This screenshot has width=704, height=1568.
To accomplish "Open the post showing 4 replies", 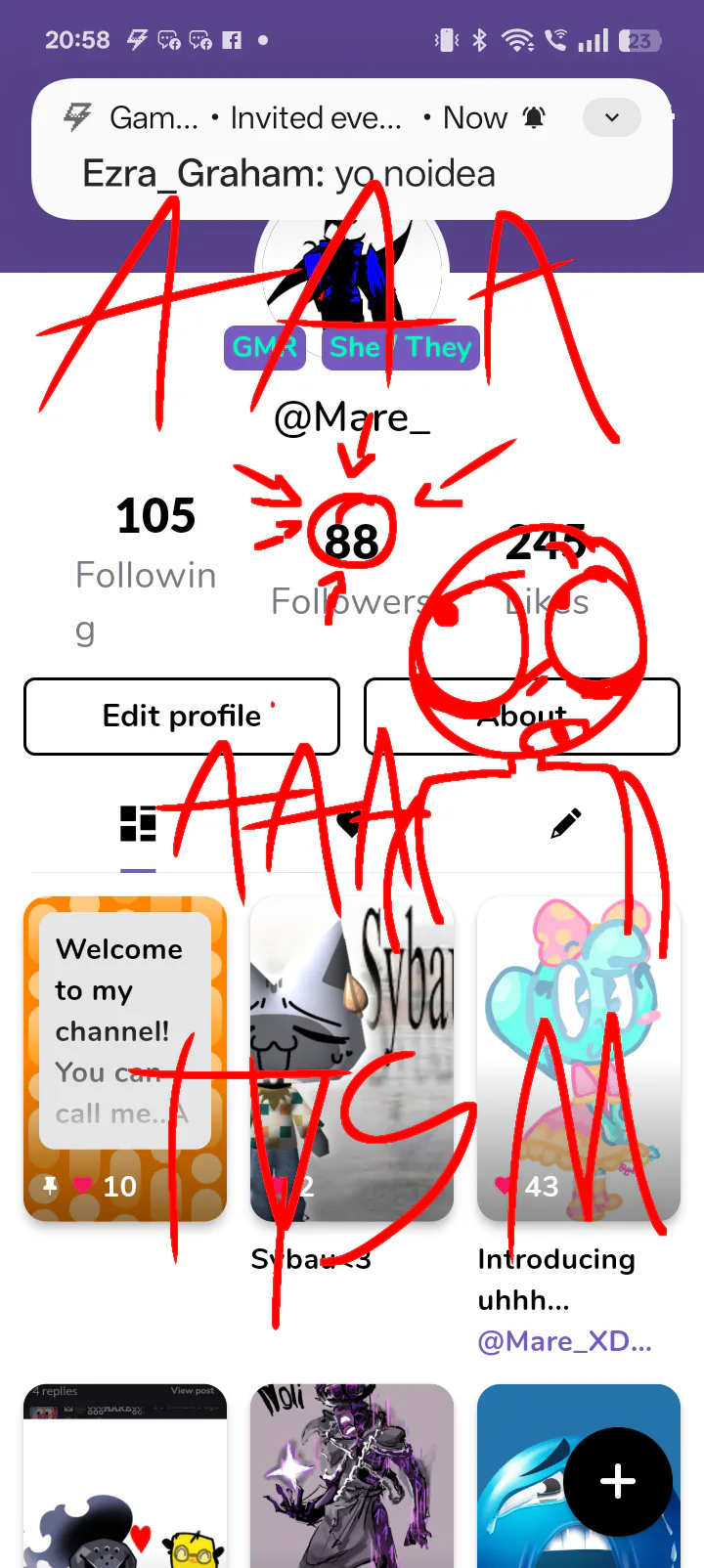I will pos(125,1476).
